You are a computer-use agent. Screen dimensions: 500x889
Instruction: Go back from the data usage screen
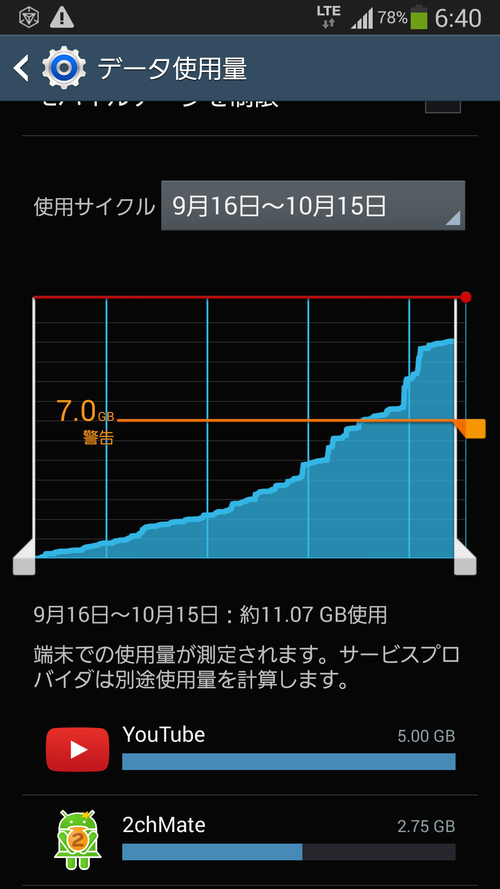tap(22, 68)
